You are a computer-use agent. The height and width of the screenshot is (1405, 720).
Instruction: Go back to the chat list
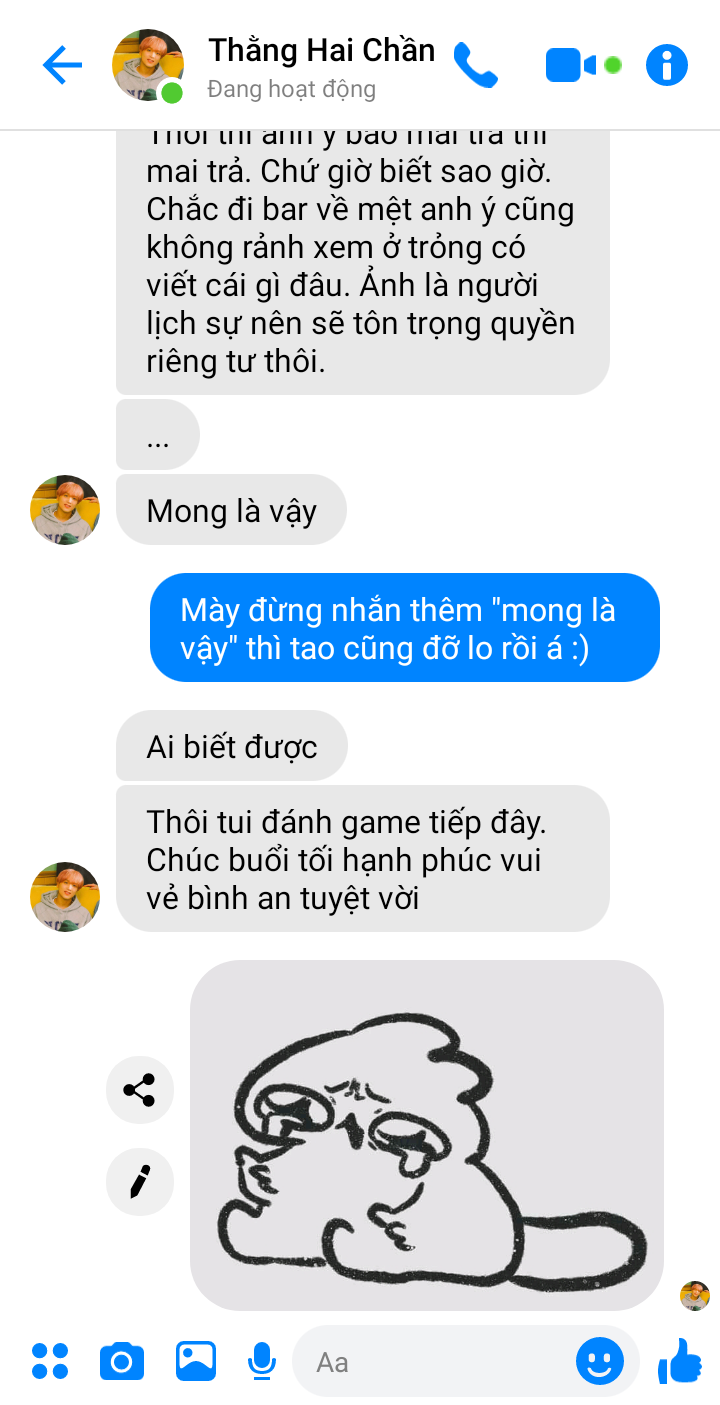(62, 66)
